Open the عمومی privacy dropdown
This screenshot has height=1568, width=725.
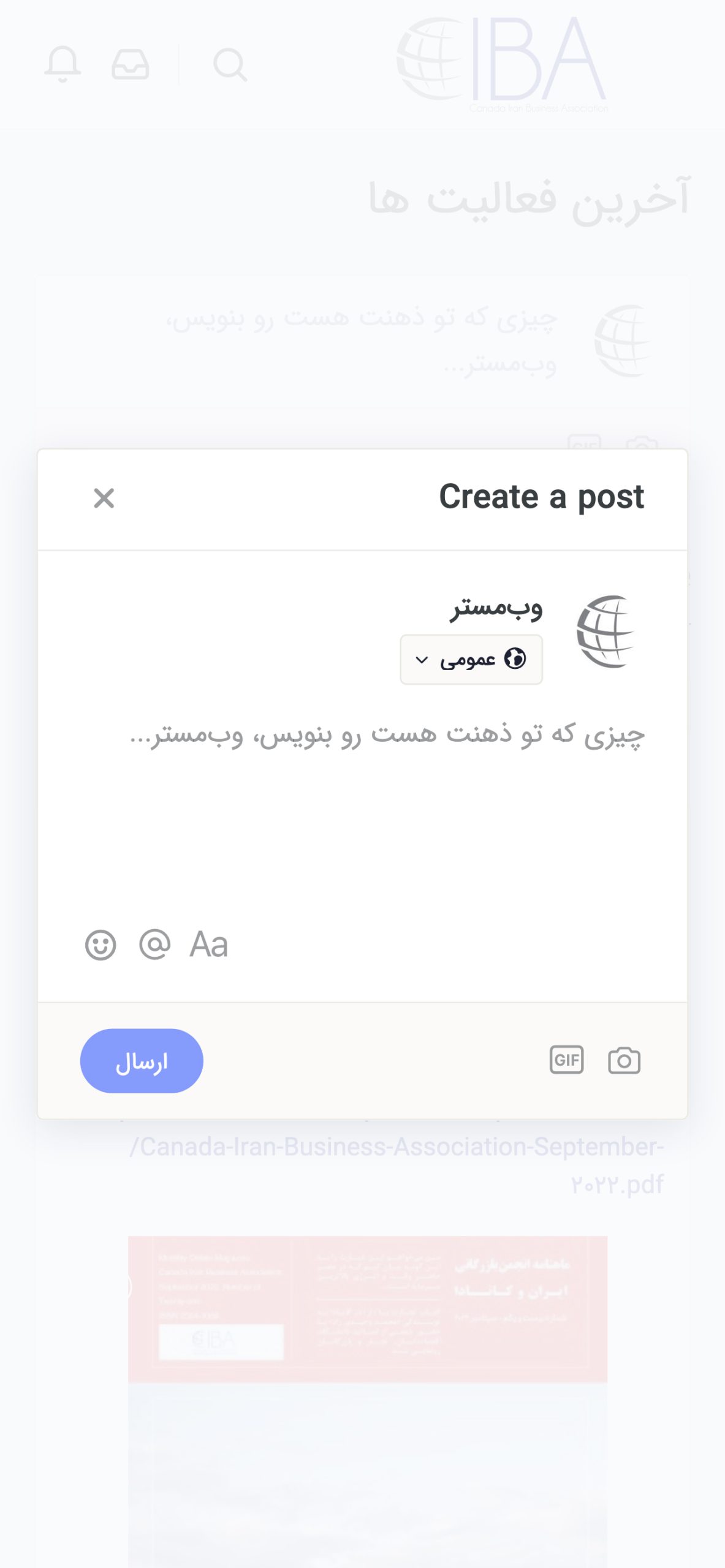click(x=471, y=660)
